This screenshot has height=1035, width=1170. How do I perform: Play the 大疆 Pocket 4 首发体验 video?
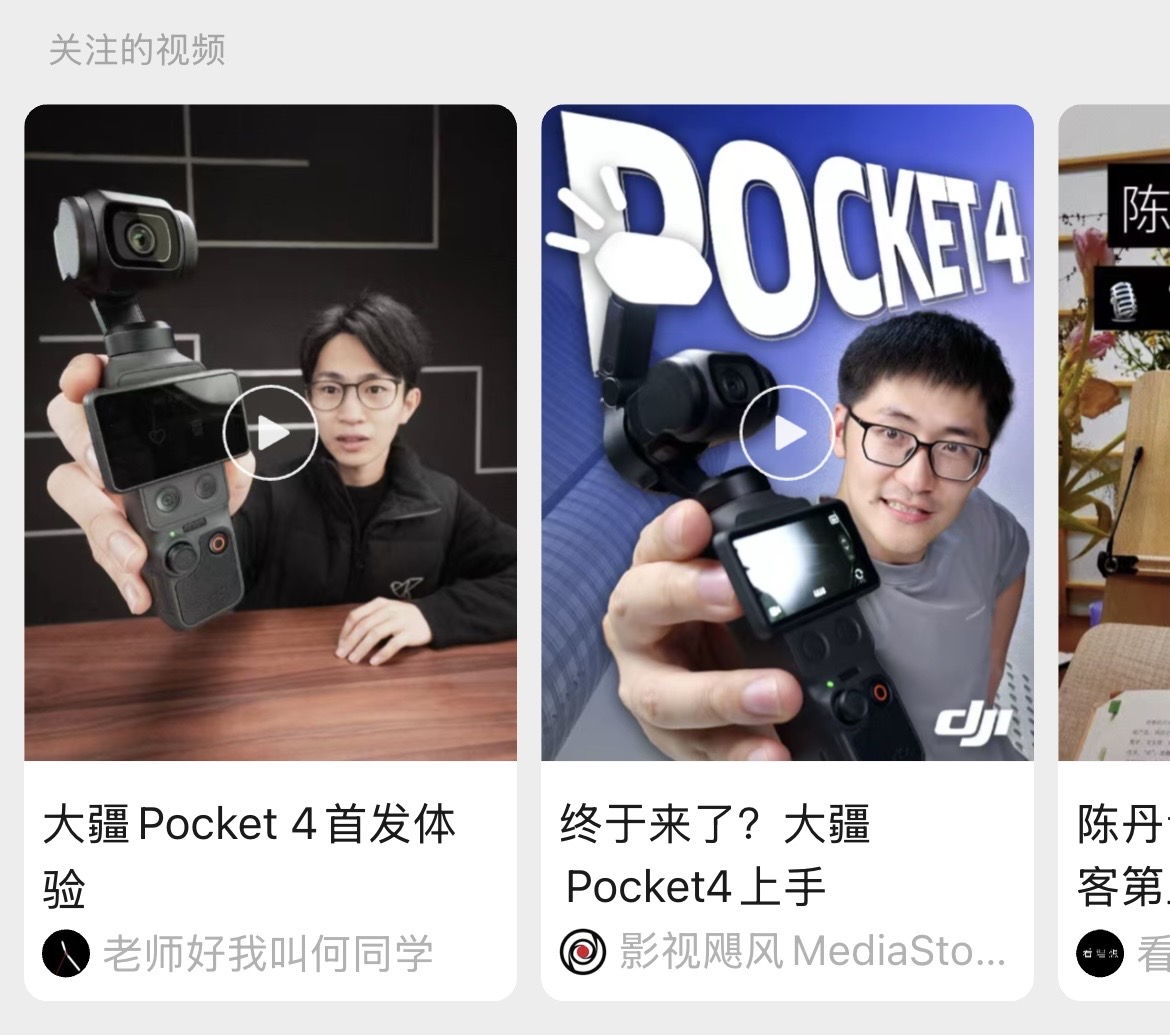tap(270, 433)
